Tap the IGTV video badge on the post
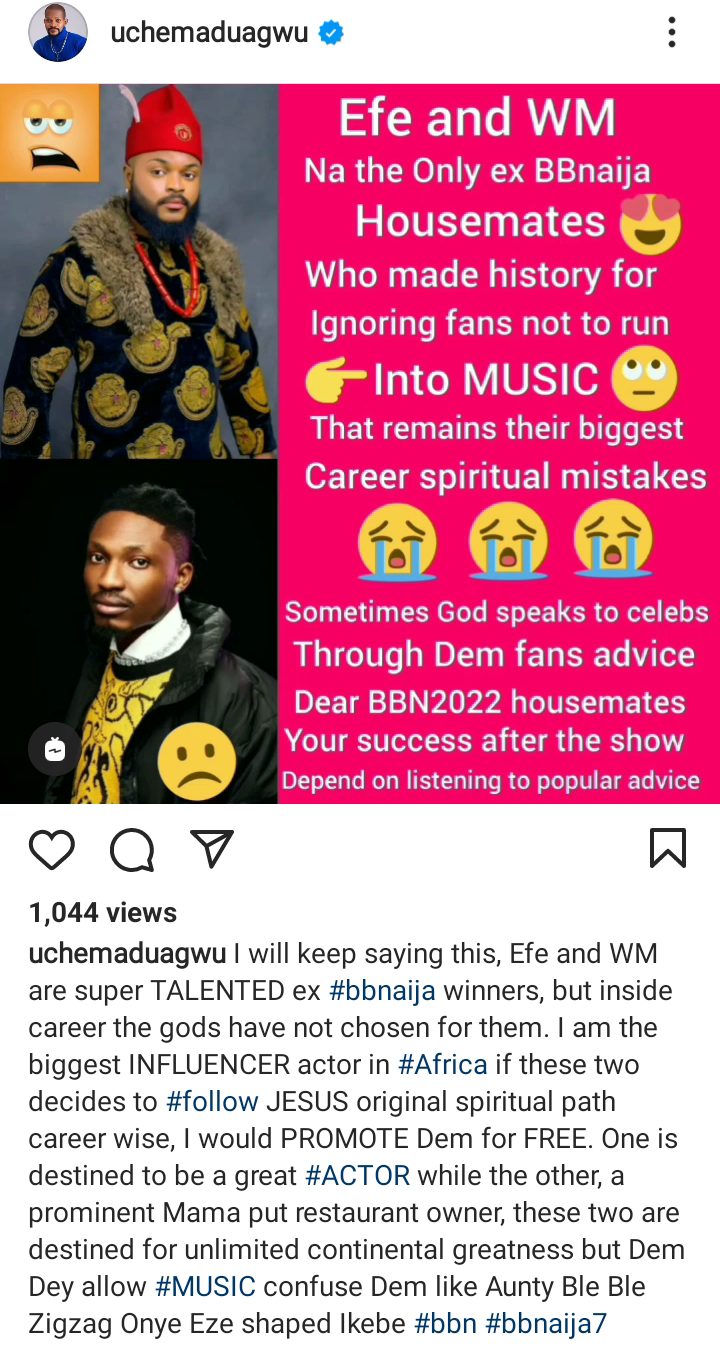This screenshot has height=1352, width=720. point(55,749)
